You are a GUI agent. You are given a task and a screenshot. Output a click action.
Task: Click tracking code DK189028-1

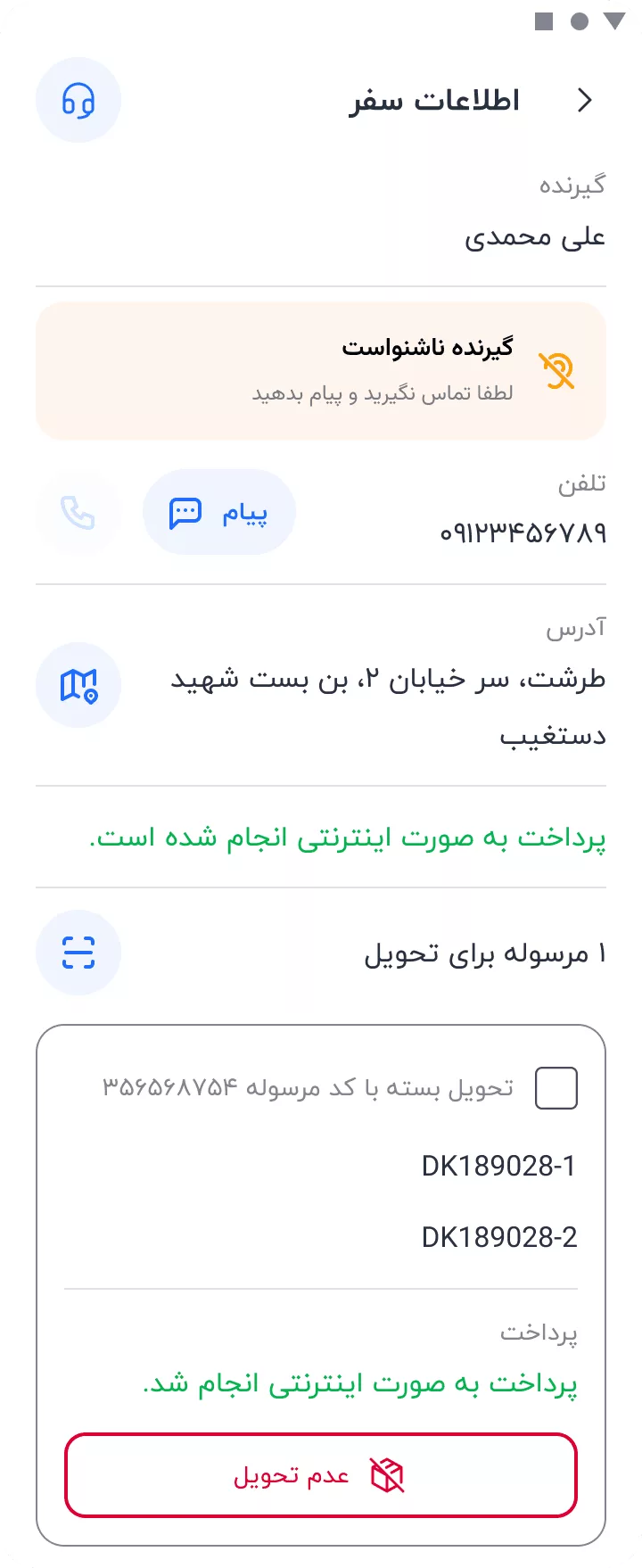(499, 1164)
